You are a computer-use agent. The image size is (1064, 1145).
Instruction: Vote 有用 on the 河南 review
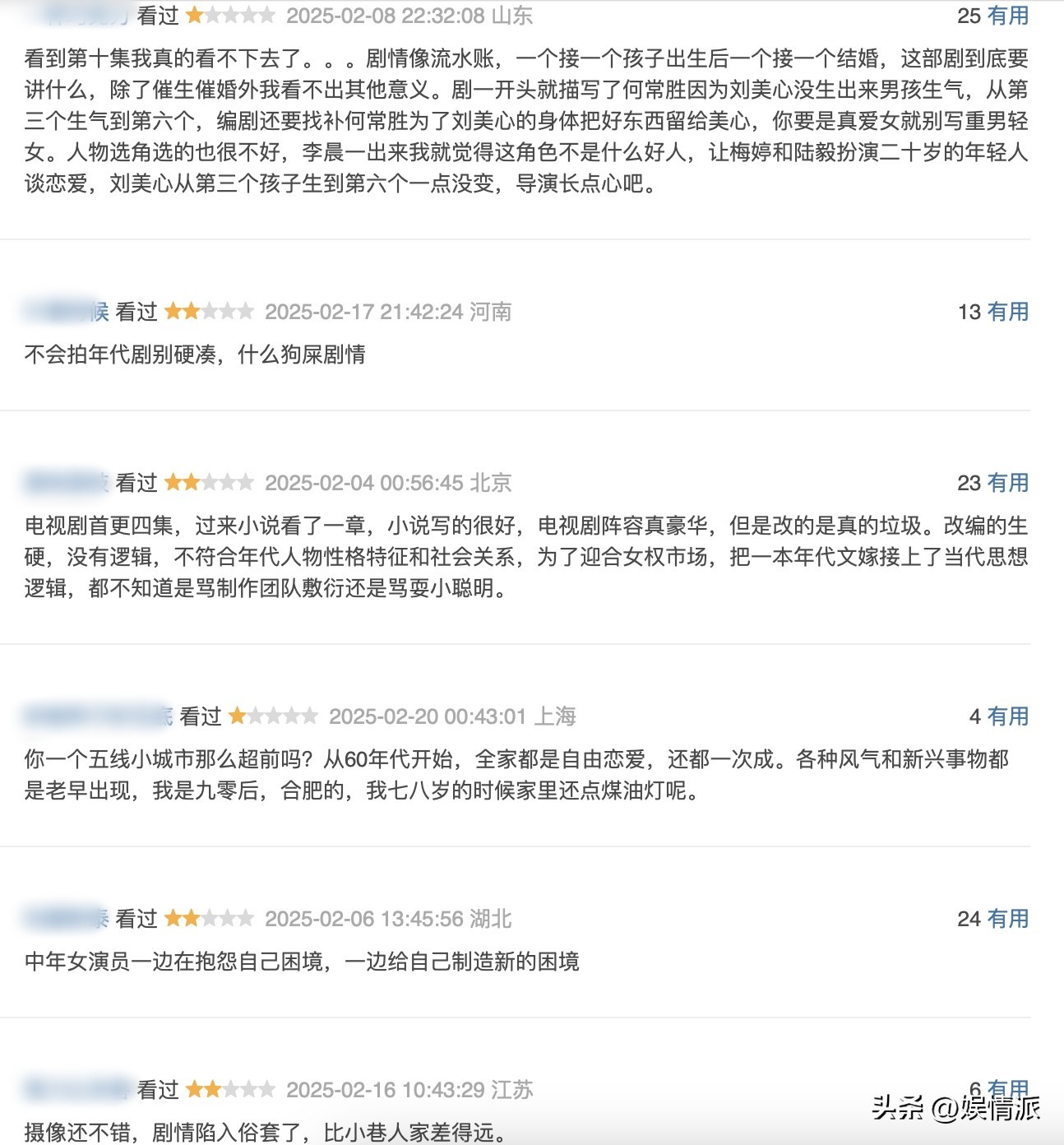pos(1007,312)
